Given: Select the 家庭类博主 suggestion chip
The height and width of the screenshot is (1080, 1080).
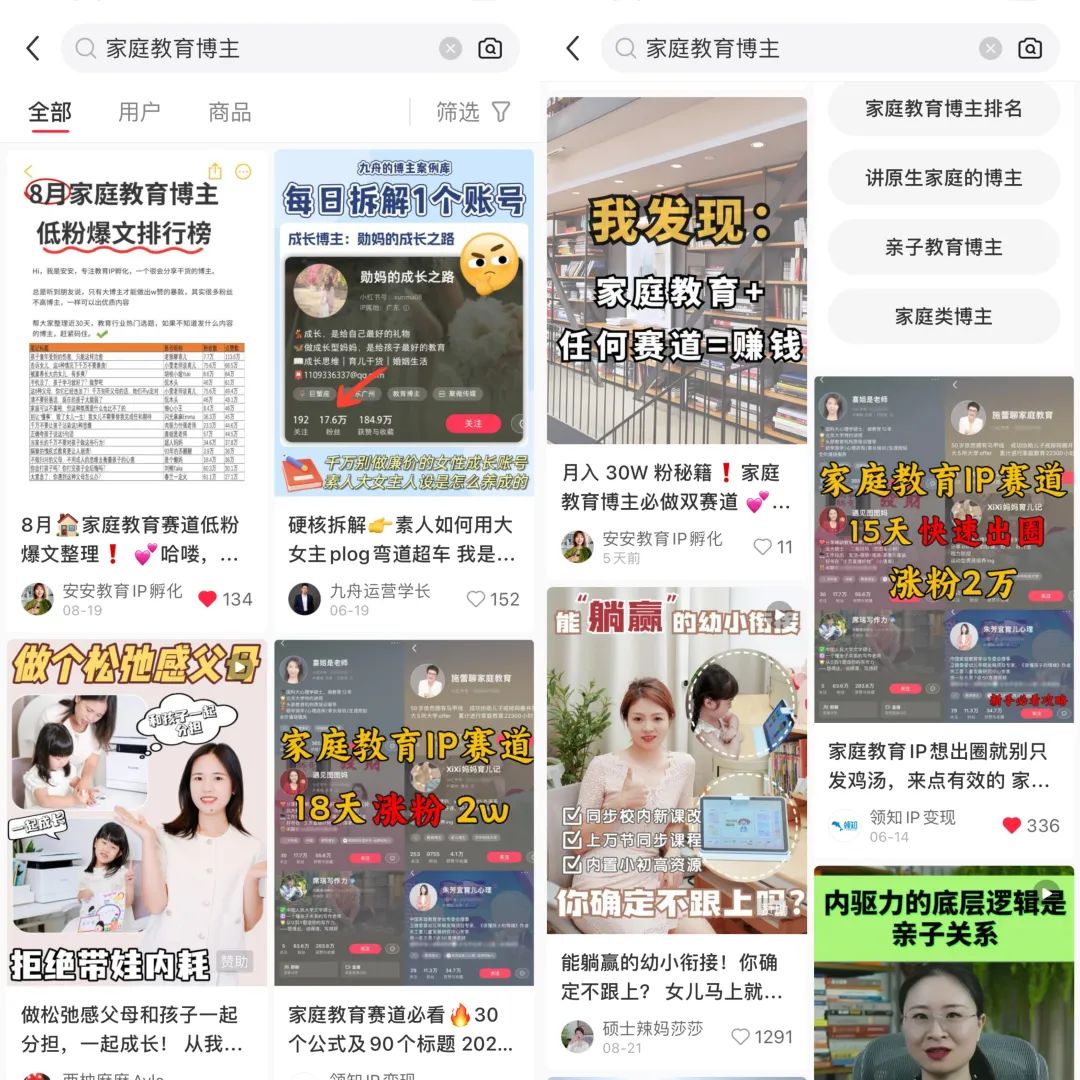Looking at the screenshot, I should 943,316.
